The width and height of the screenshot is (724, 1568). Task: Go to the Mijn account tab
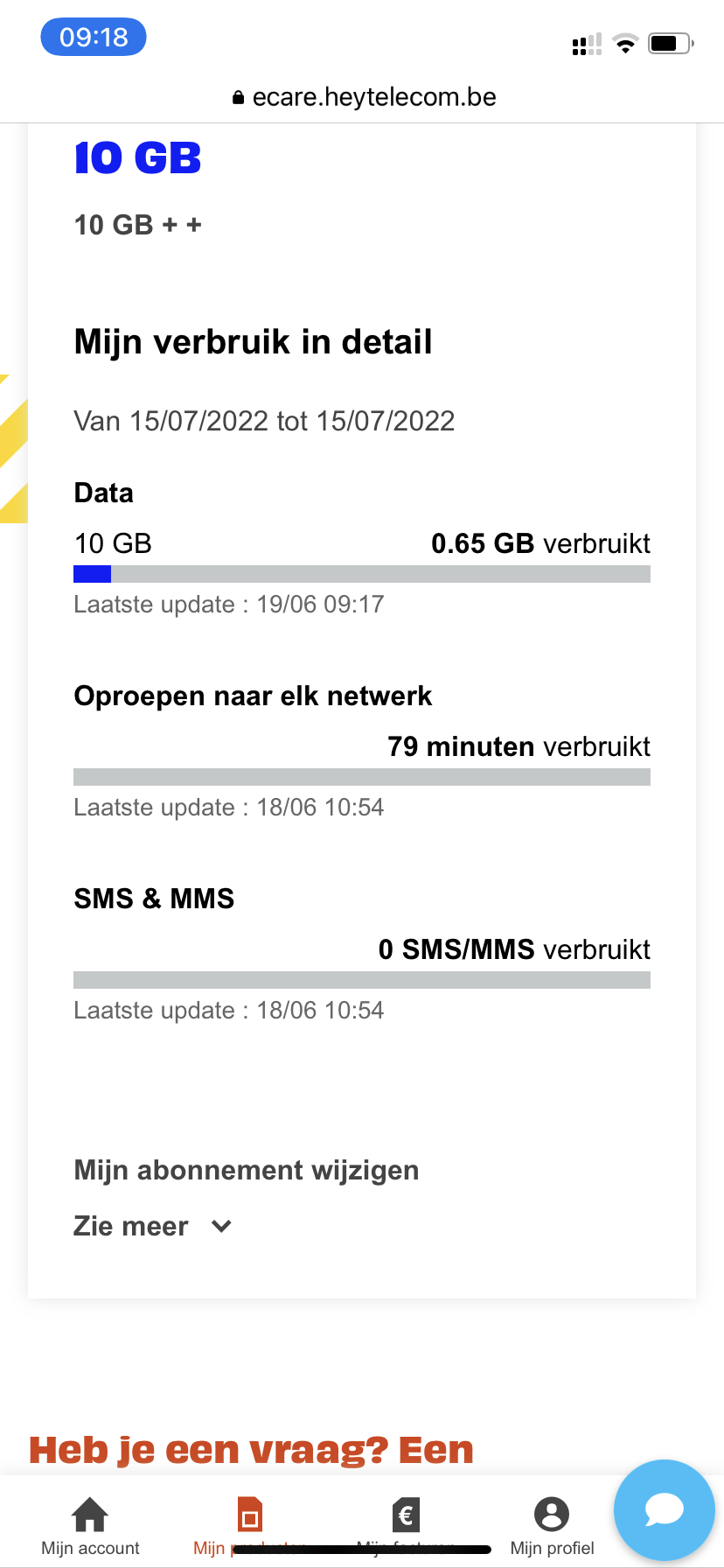90,1525
